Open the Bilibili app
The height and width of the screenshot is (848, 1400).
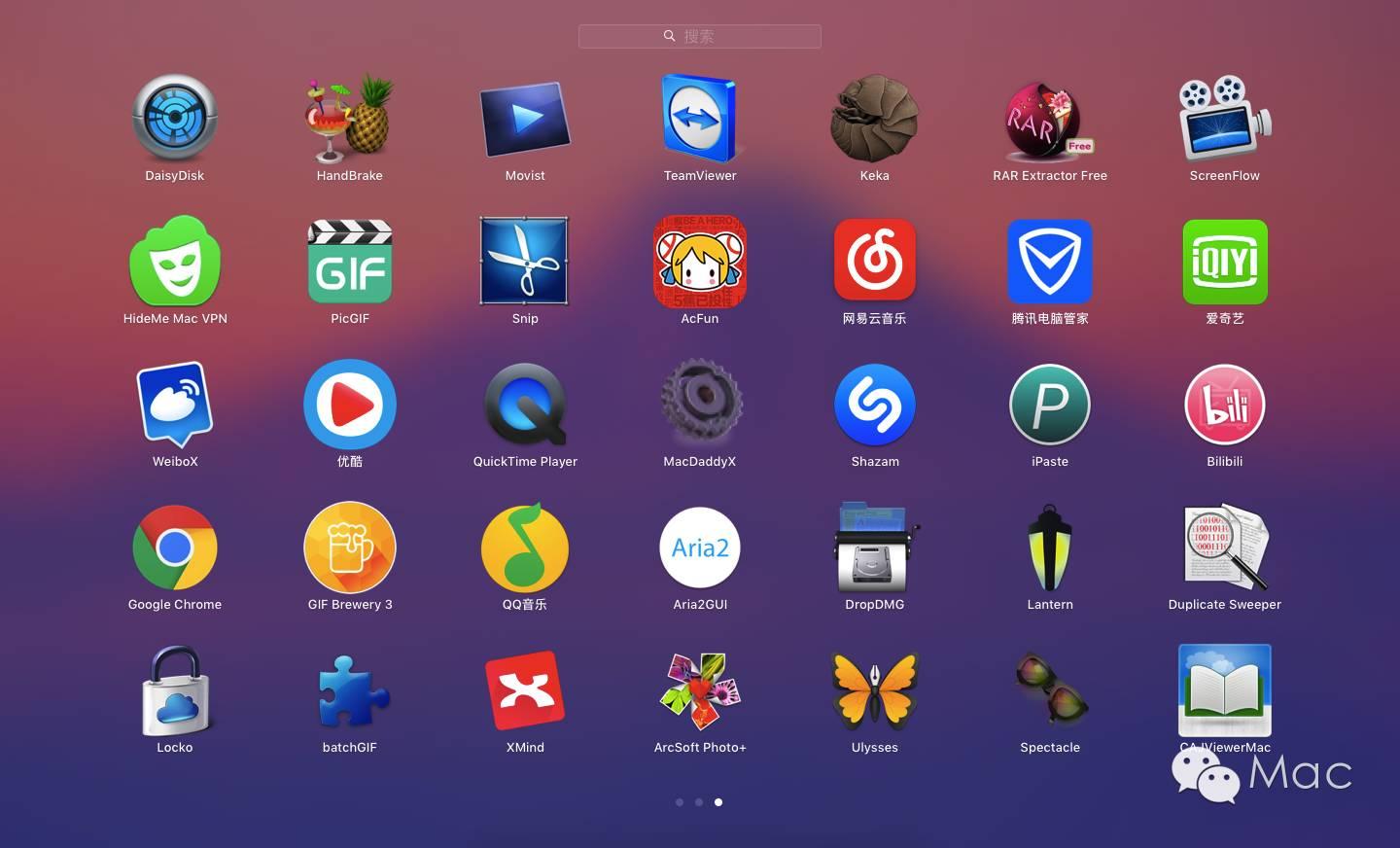1224,405
